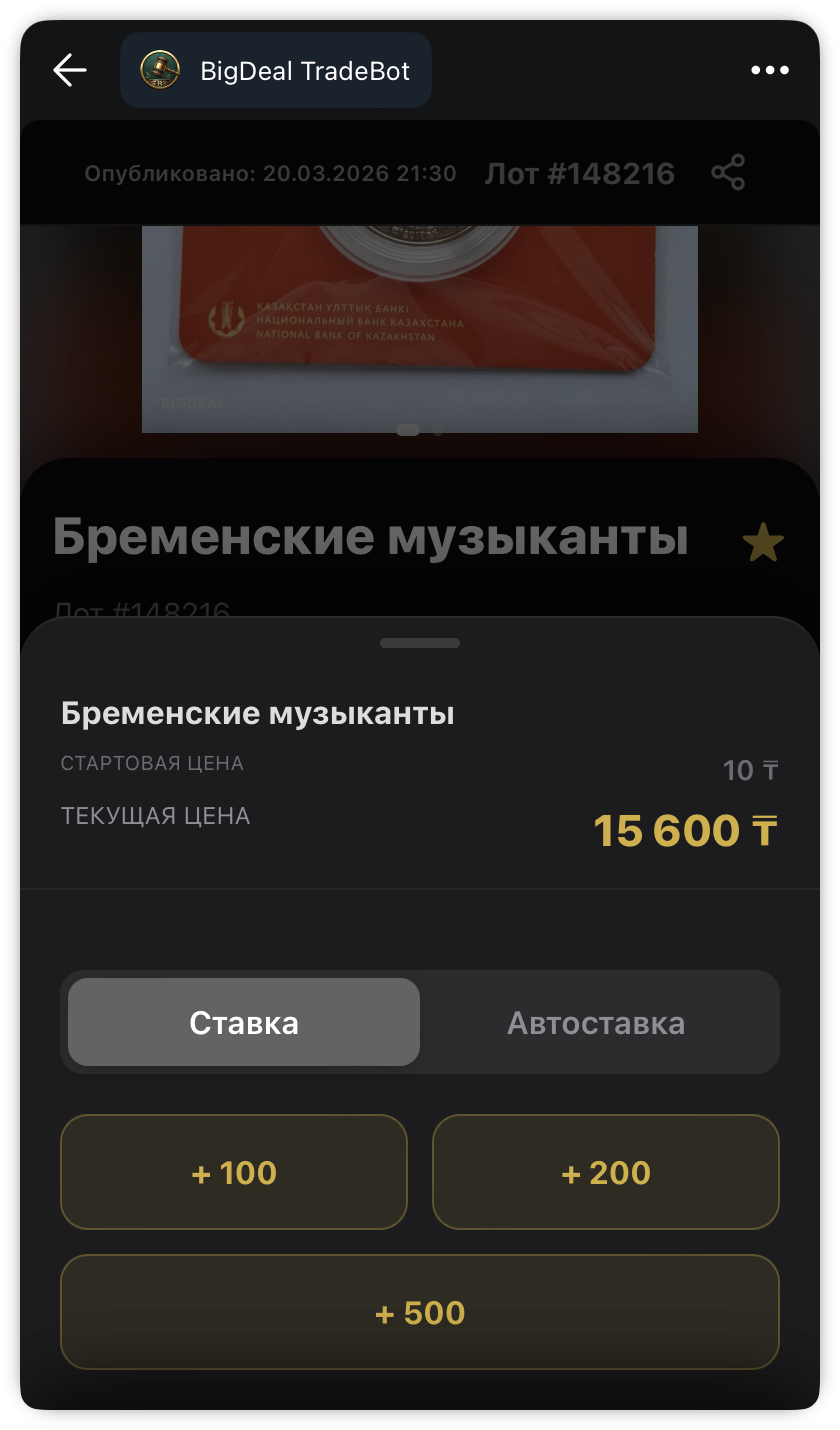840x1430 pixels.
Task: Bid +100 on the lot
Action: pyautogui.click(x=233, y=1172)
